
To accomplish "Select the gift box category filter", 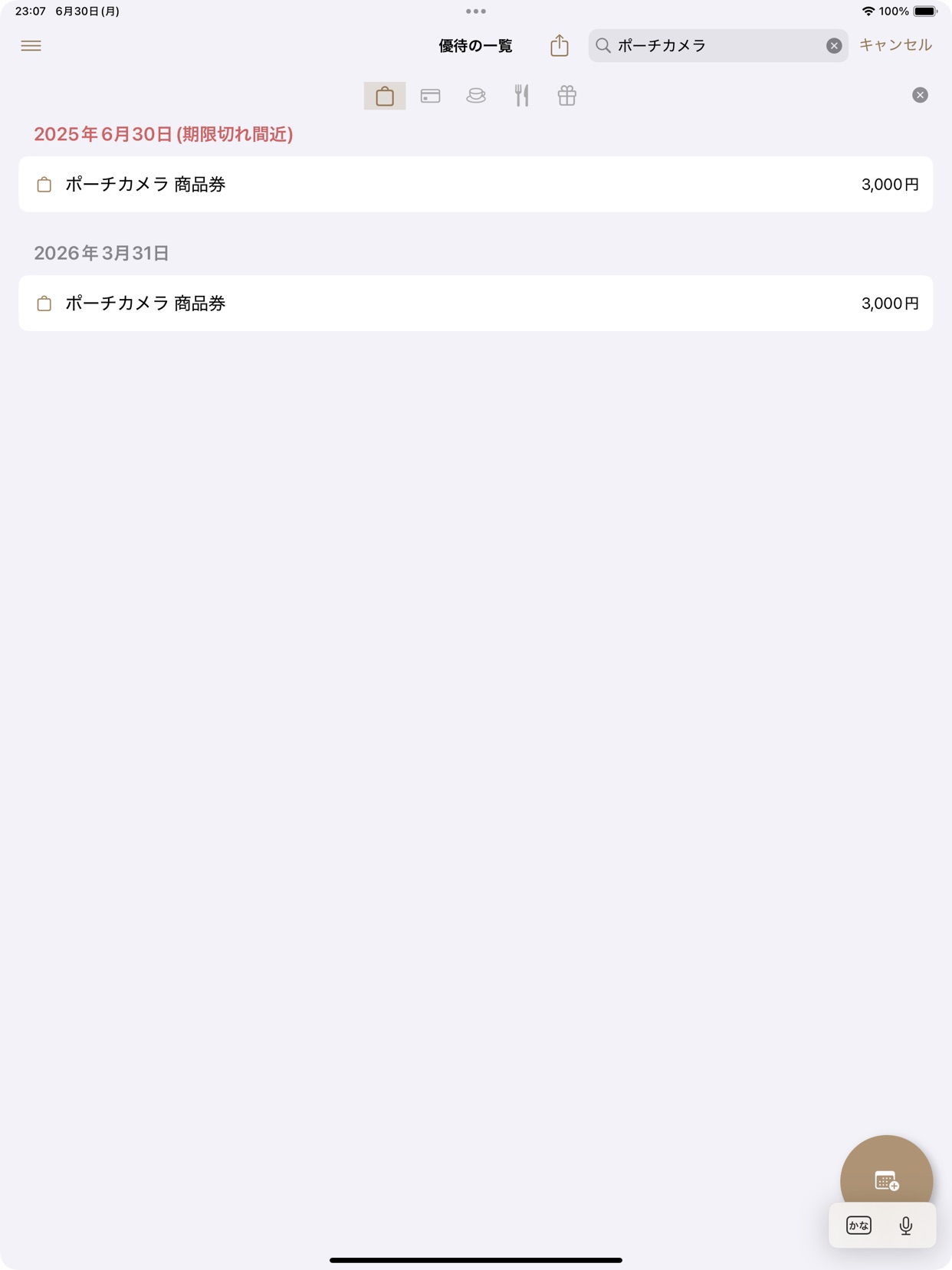I will click(x=566, y=96).
